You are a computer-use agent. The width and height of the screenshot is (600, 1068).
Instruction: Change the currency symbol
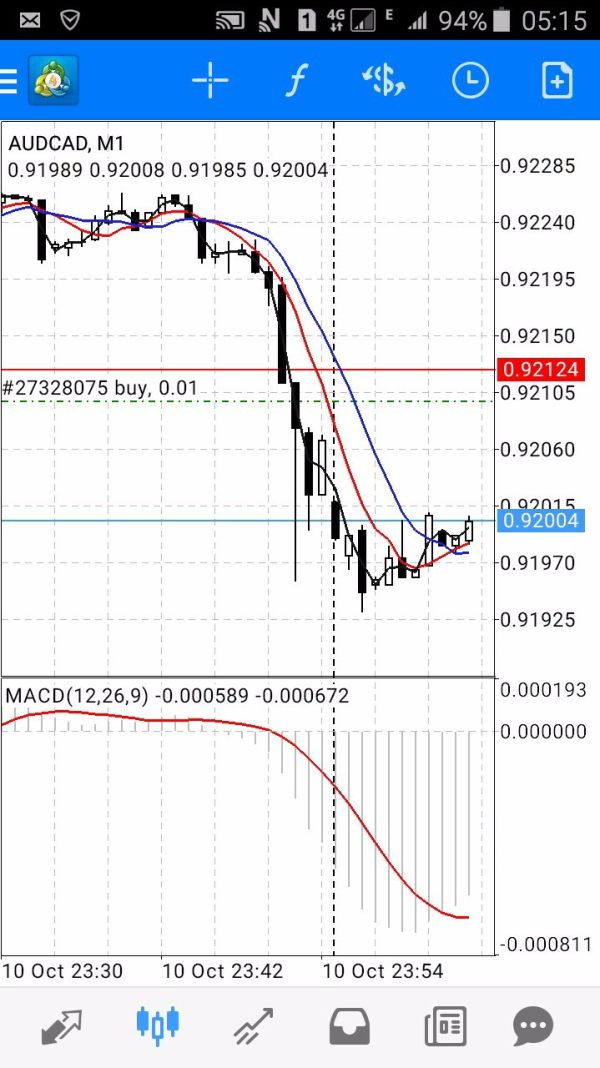click(x=383, y=81)
